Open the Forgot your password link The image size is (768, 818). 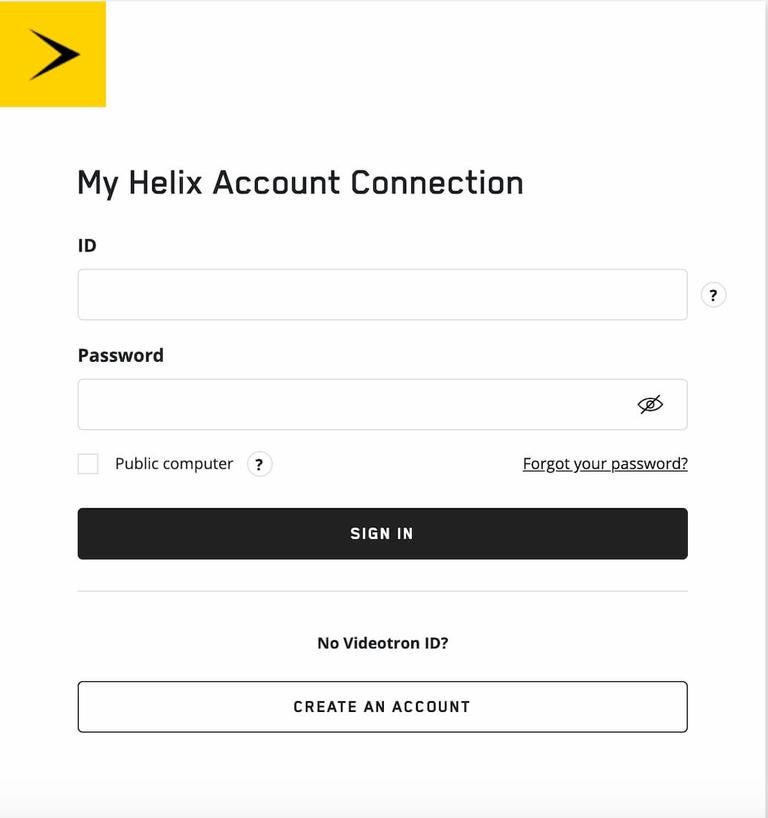(605, 464)
